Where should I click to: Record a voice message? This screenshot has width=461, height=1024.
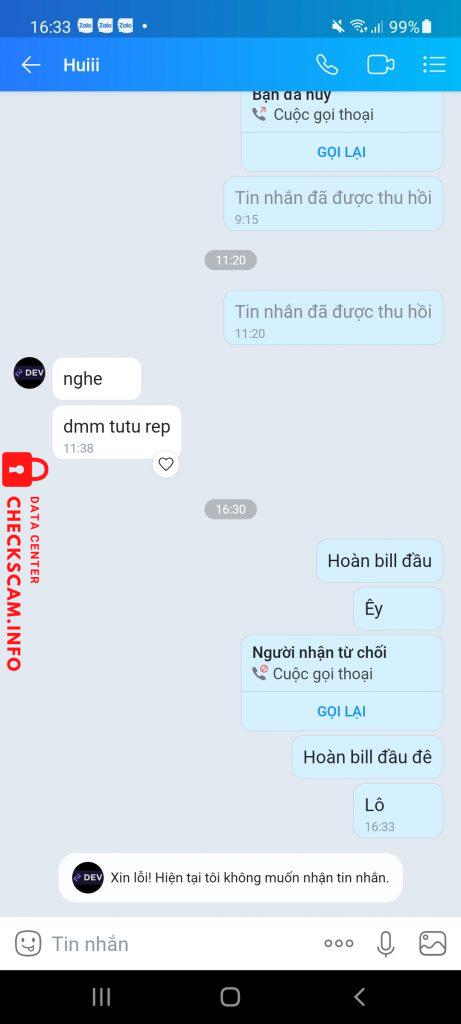[x=386, y=944]
